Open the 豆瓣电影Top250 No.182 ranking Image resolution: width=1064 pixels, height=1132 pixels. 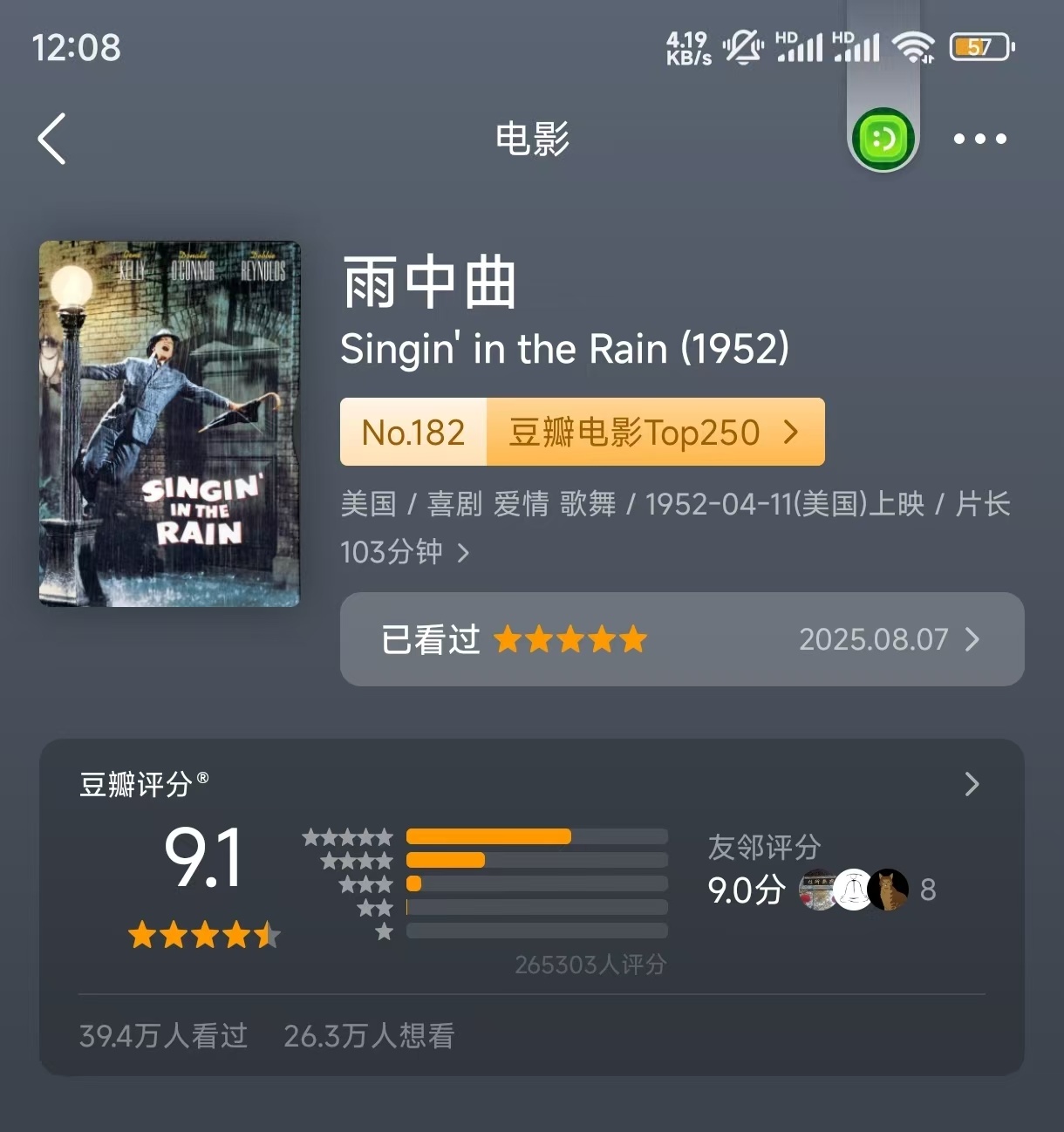click(x=582, y=433)
